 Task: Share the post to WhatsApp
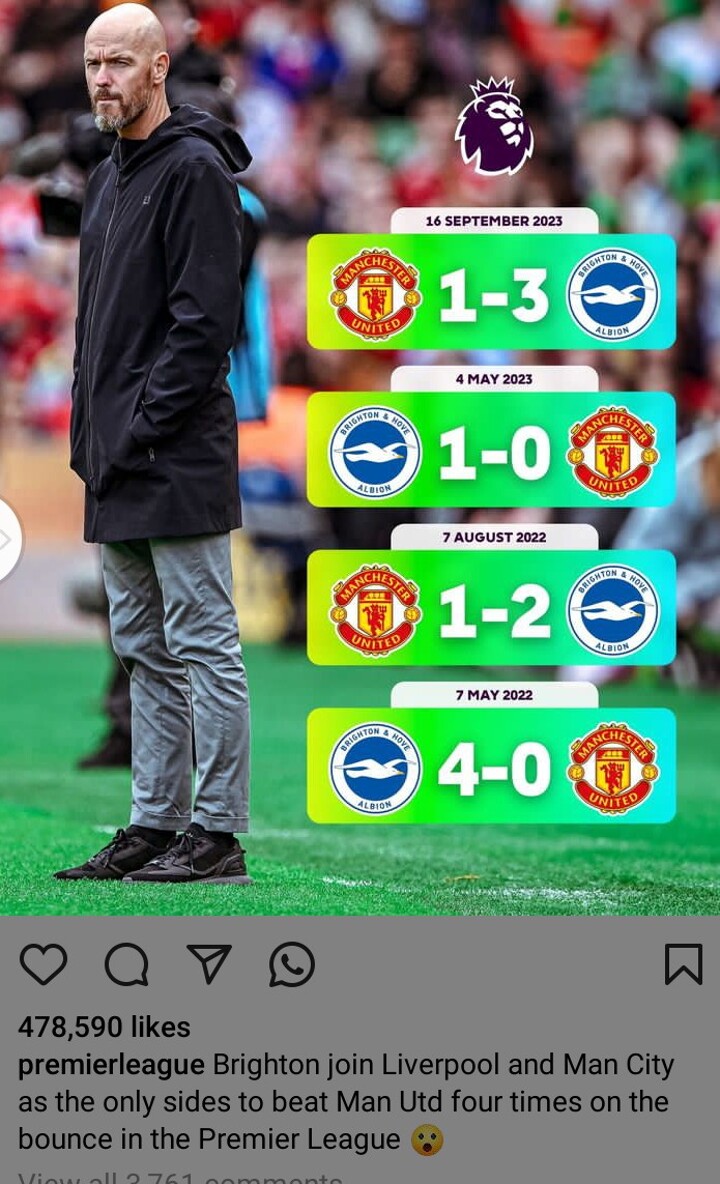[x=292, y=965]
